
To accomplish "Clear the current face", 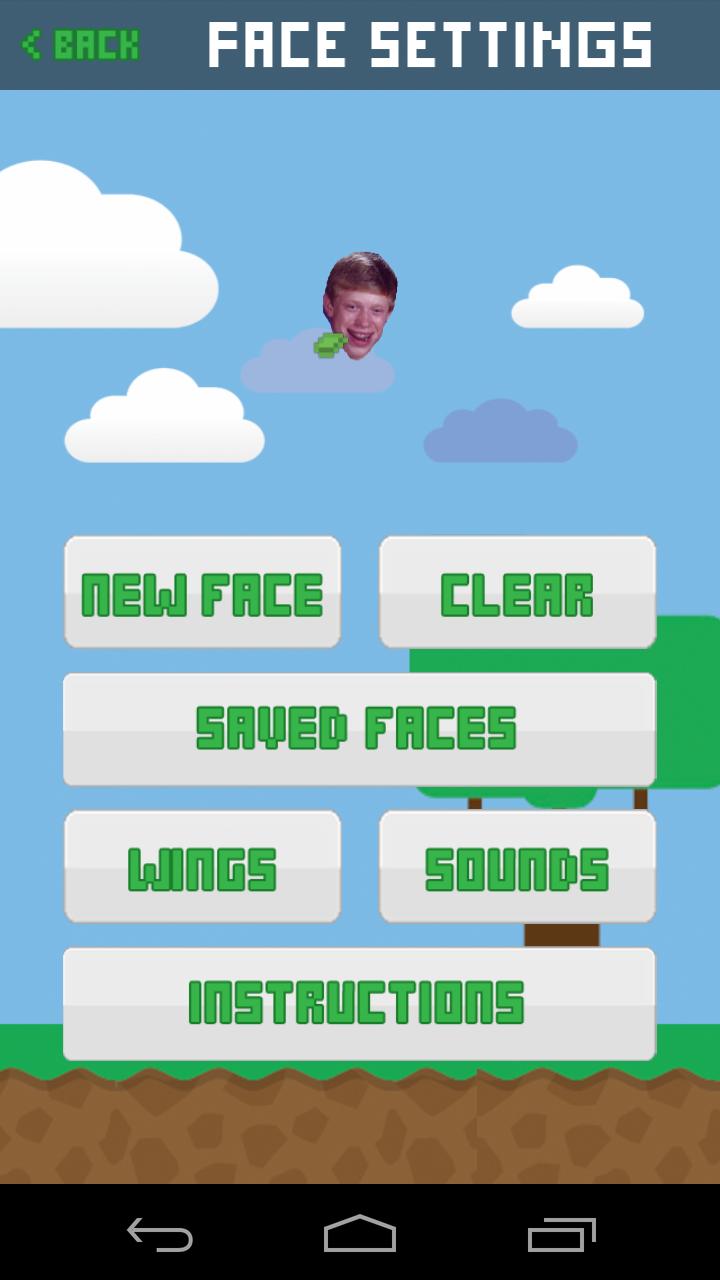I will tap(517, 593).
